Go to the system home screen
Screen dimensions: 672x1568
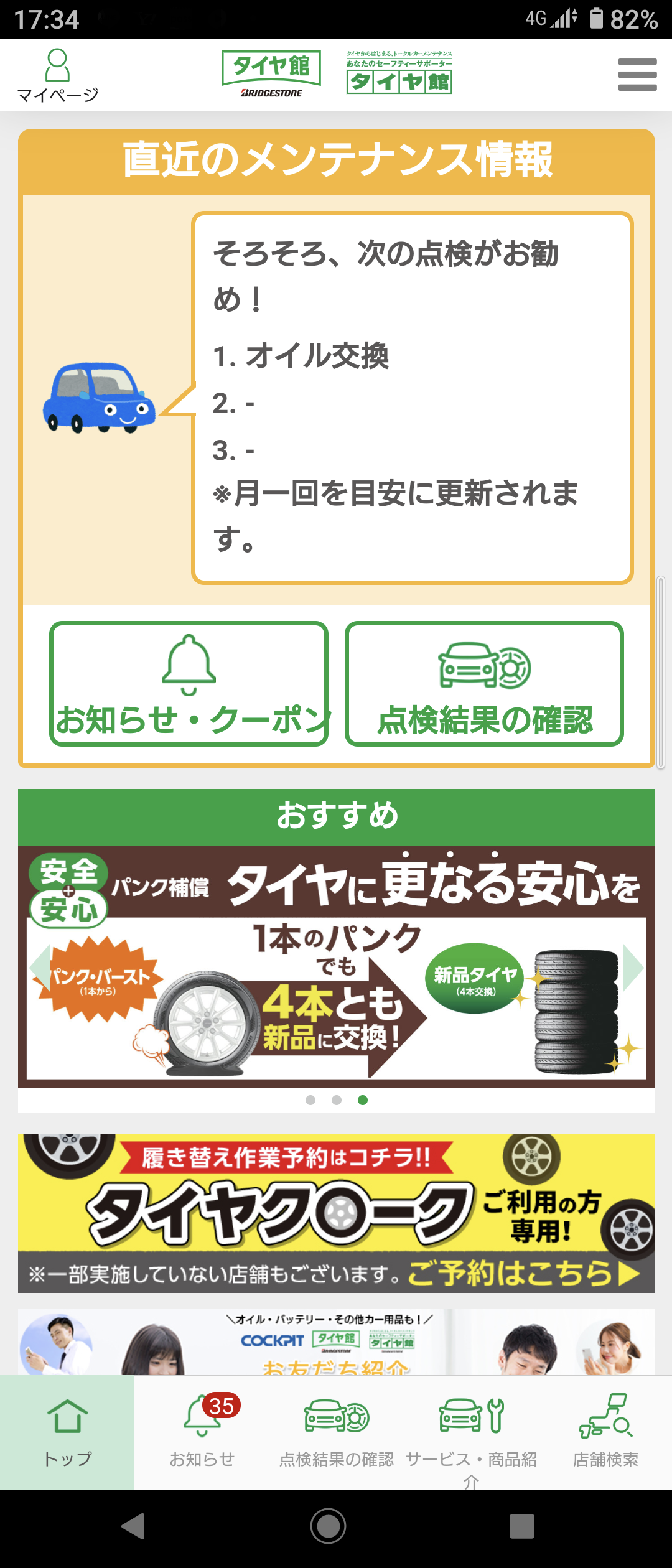(328, 1526)
